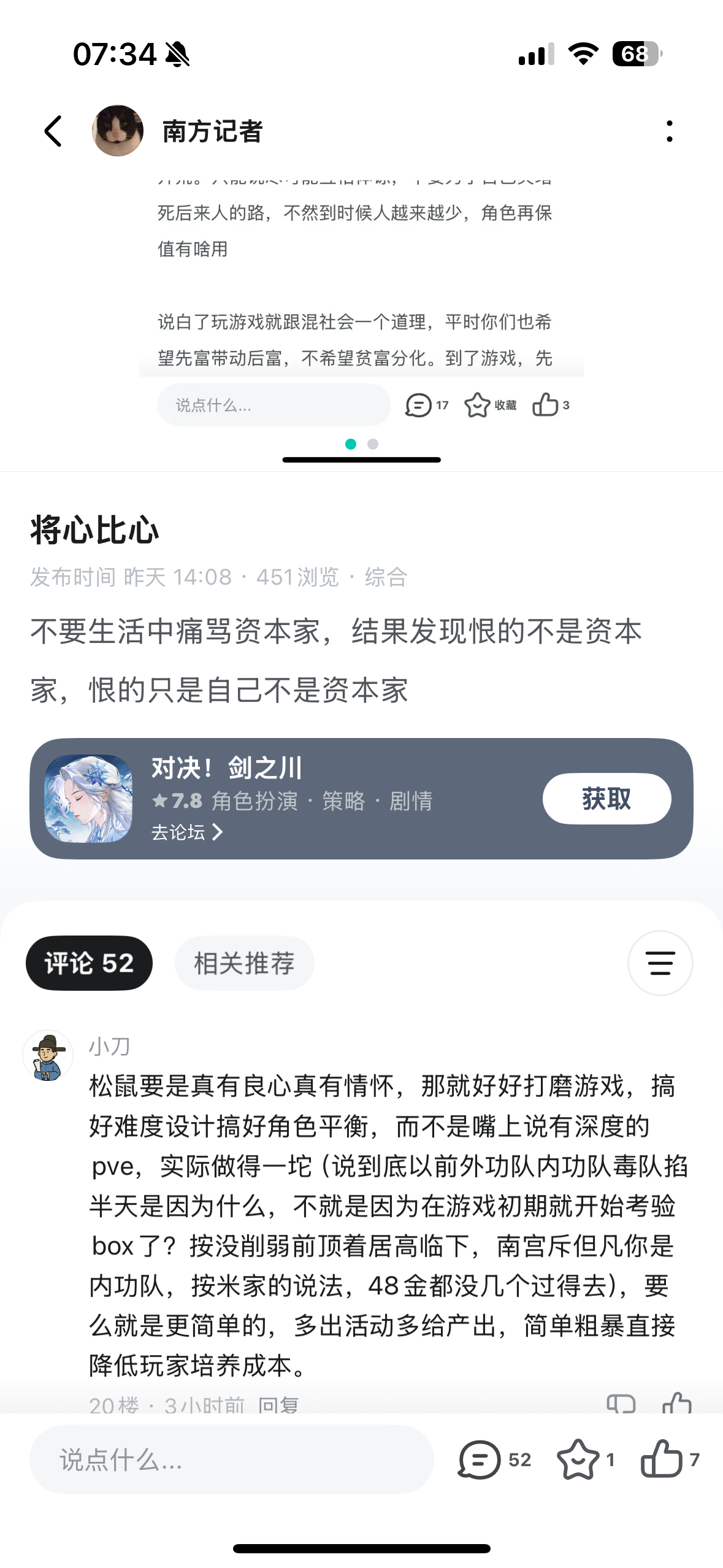Switch to the 相关推荐 tab
The image size is (723, 1568).
coord(243,963)
